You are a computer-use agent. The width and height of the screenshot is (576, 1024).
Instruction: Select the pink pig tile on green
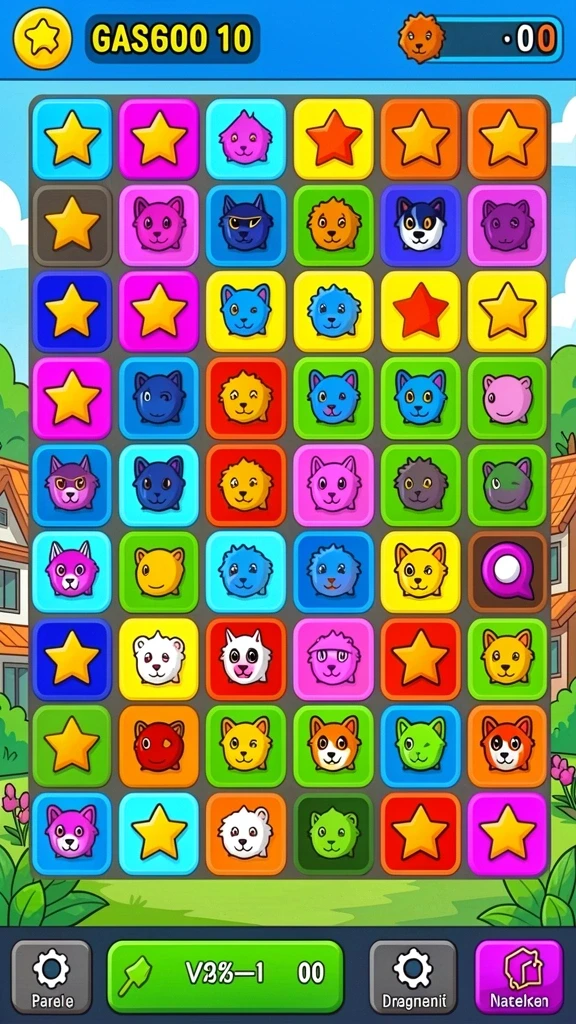click(x=507, y=398)
